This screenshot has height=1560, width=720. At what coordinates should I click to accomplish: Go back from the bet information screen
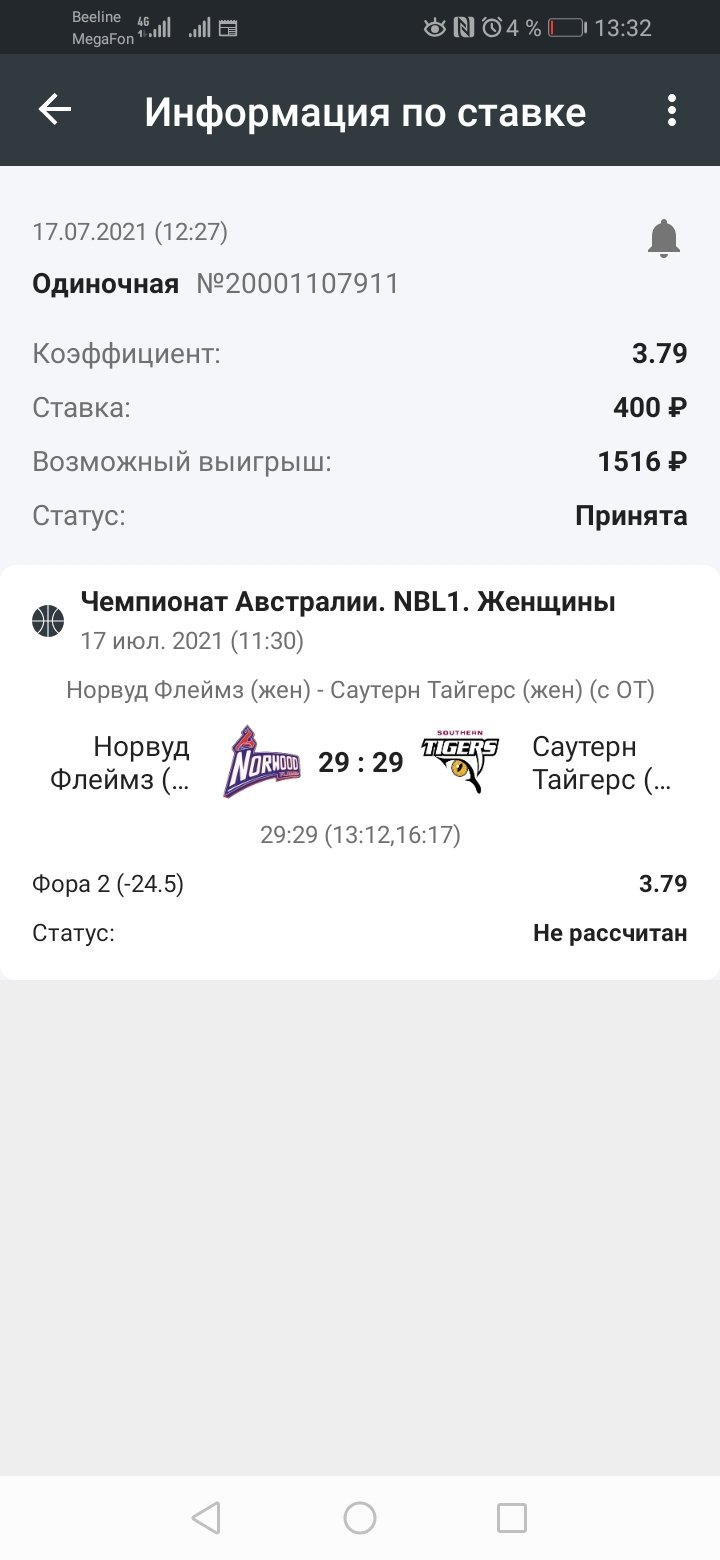[x=55, y=110]
